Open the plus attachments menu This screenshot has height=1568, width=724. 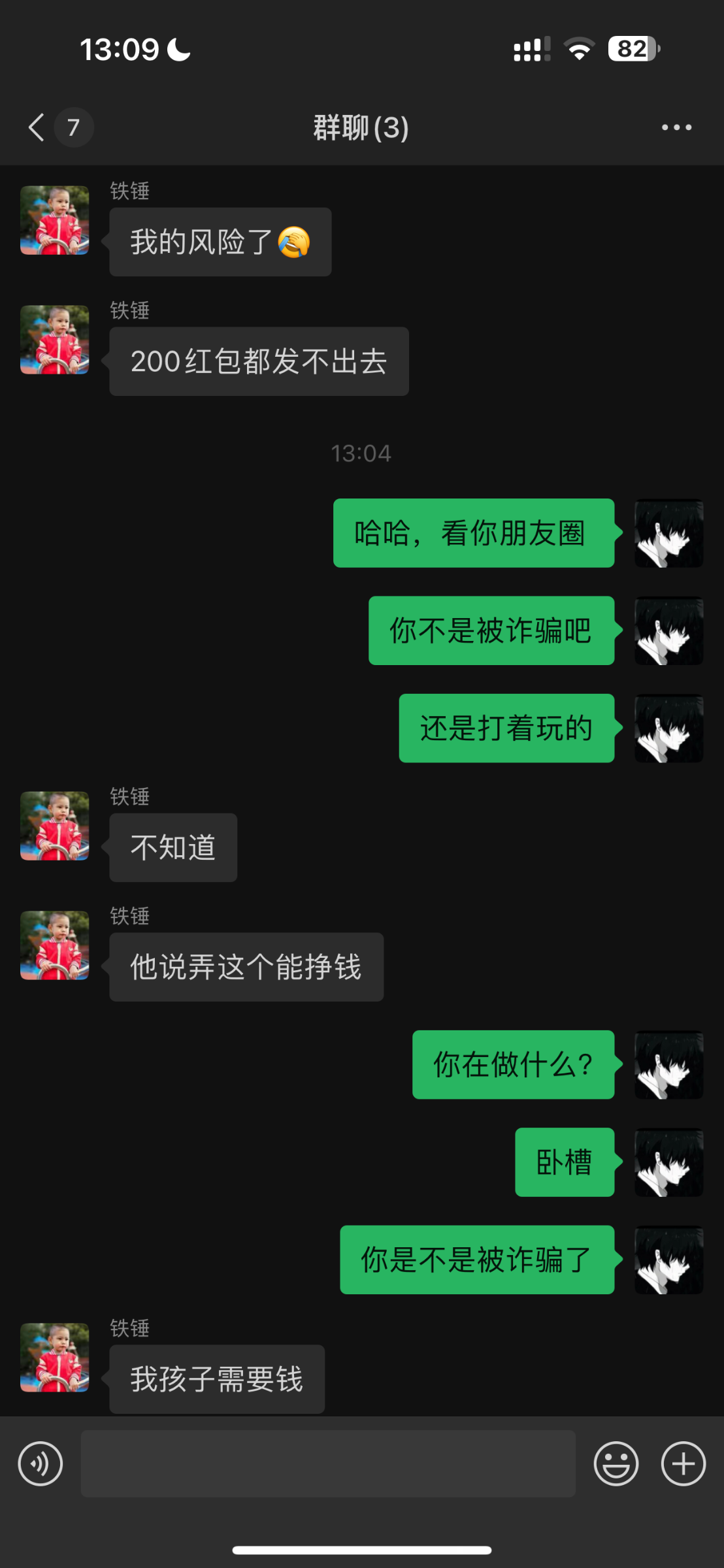[683, 1463]
